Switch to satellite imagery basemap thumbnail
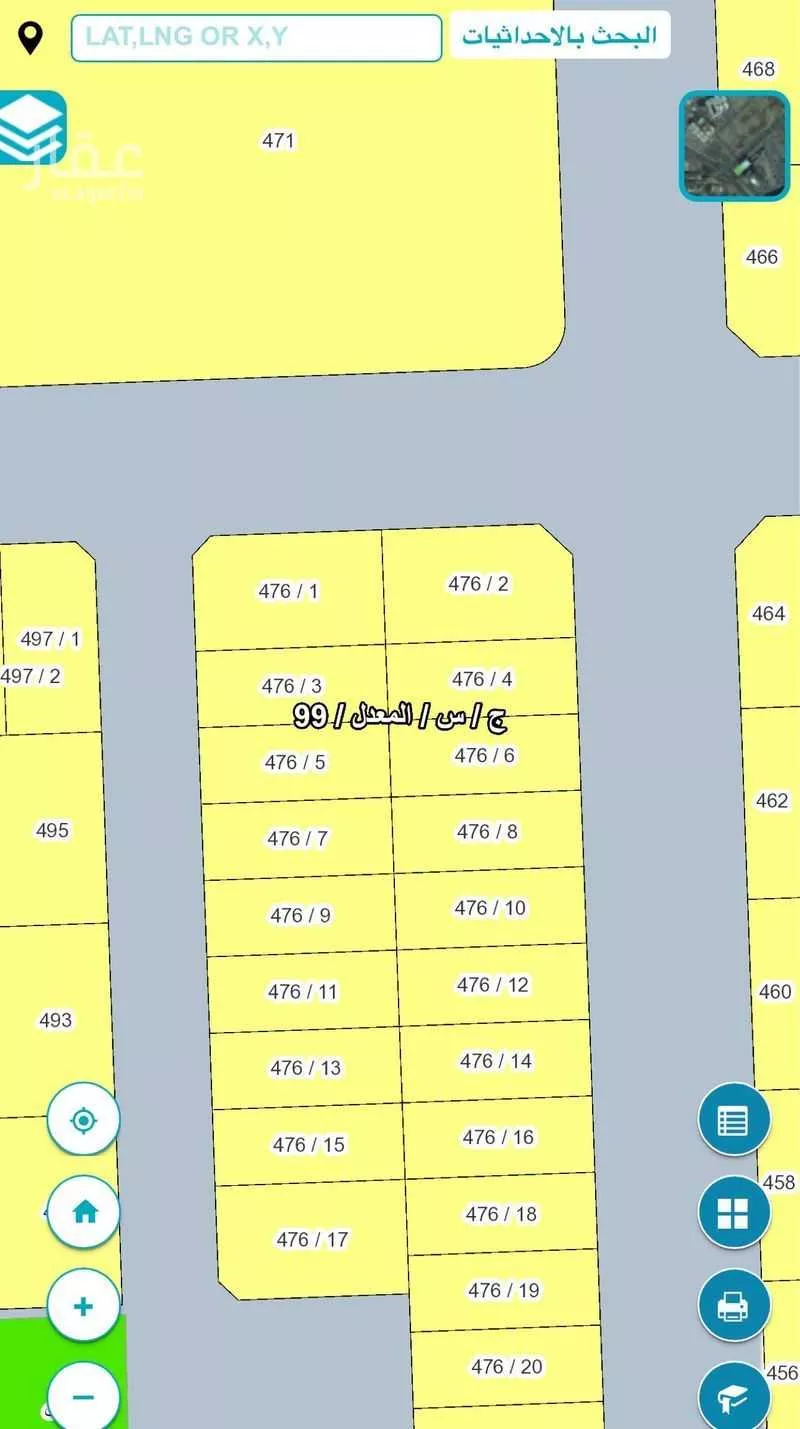The image size is (800, 1429). click(734, 146)
